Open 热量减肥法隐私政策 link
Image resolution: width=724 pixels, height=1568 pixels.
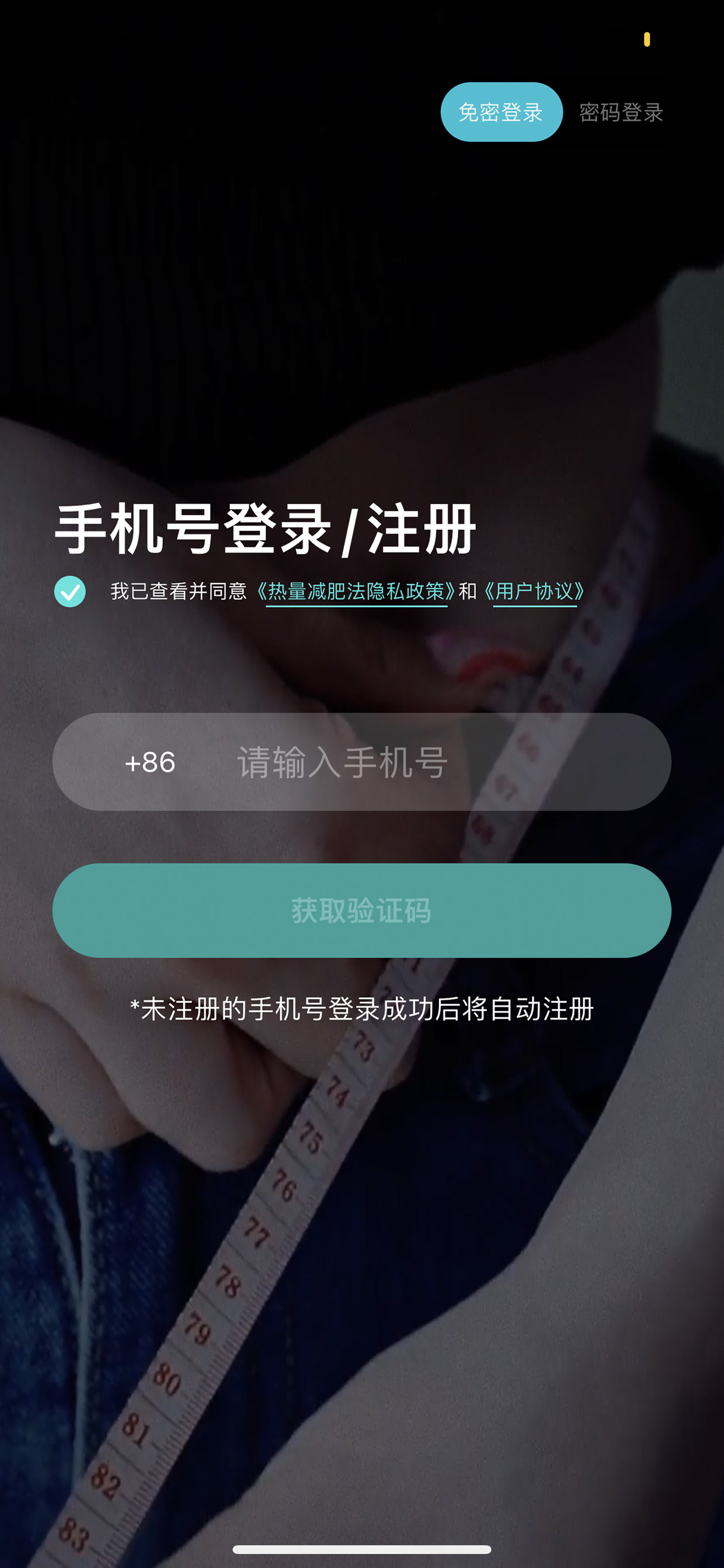click(x=356, y=591)
